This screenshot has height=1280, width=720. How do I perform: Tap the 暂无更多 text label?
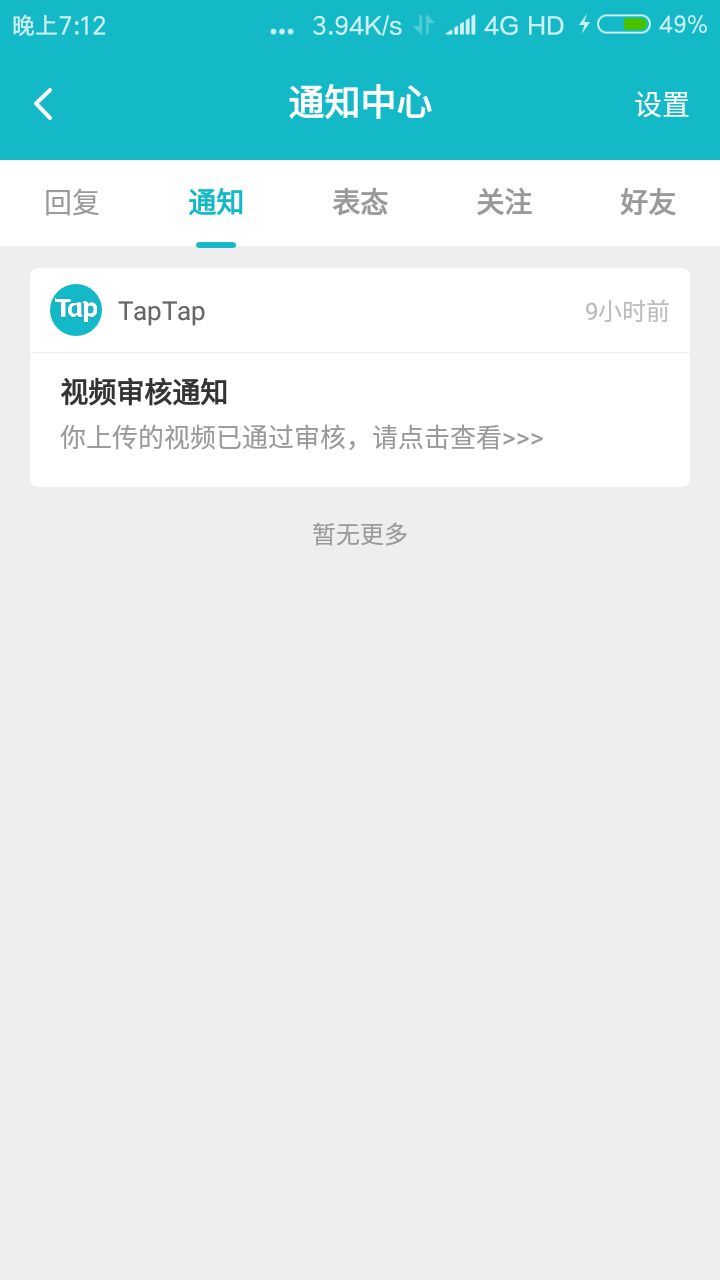point(359,534)
